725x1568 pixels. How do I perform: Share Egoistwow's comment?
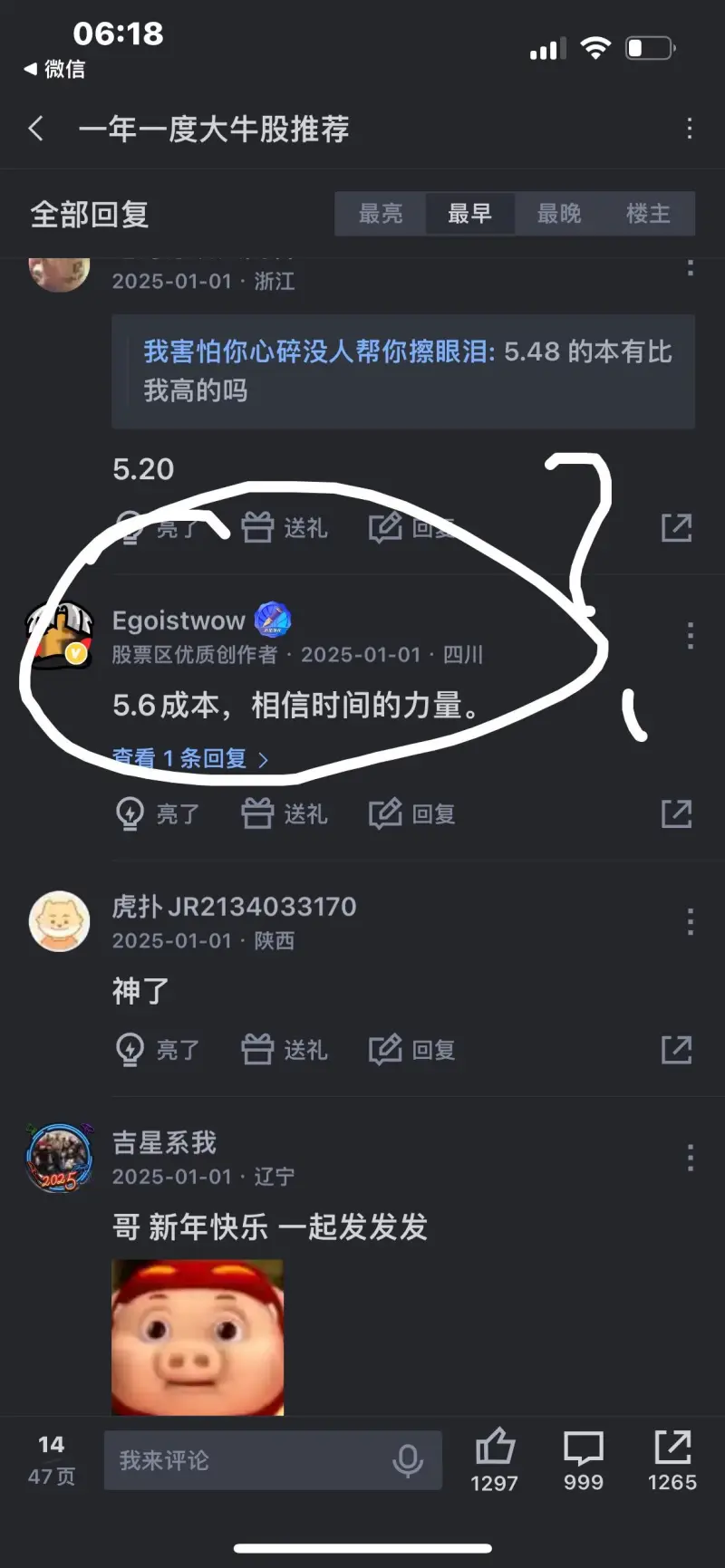coord(676,813)
